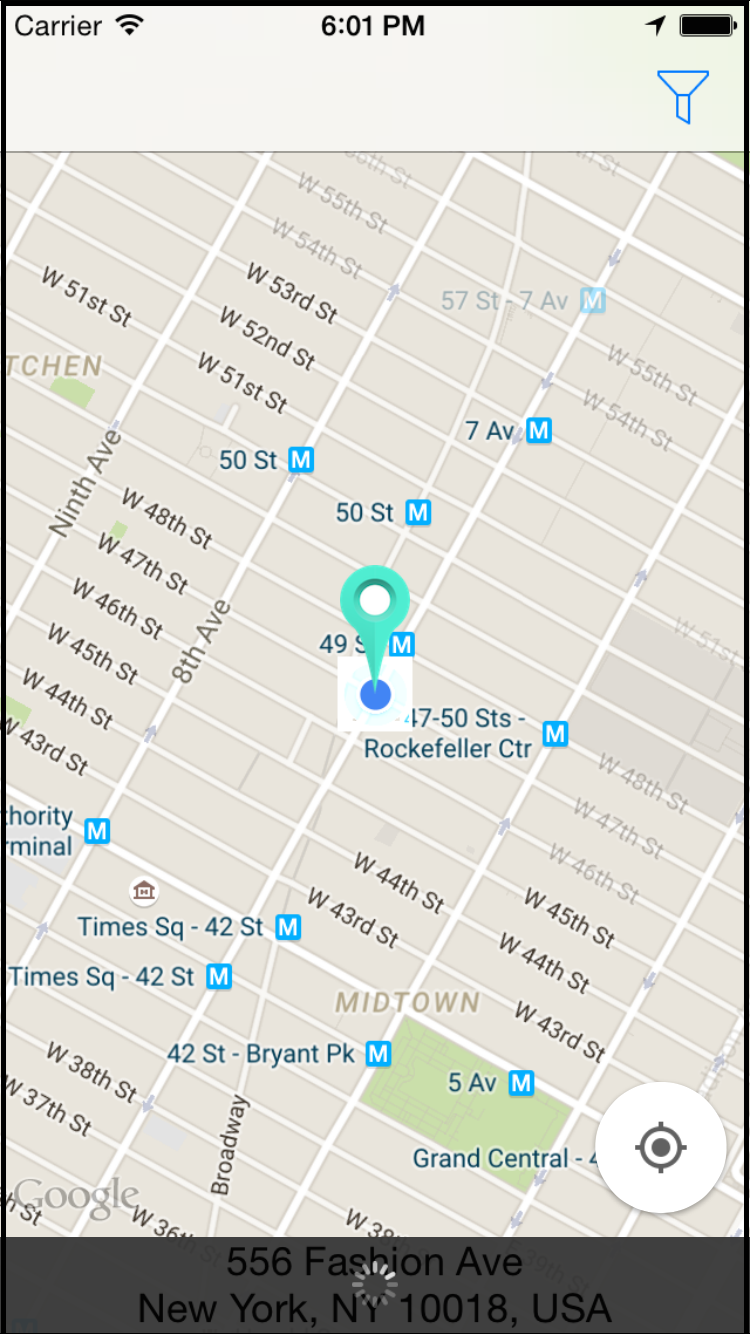This screenshot has height=1334, width=750.
Task: Select the teal map pin marker
Action: point(375,600)
